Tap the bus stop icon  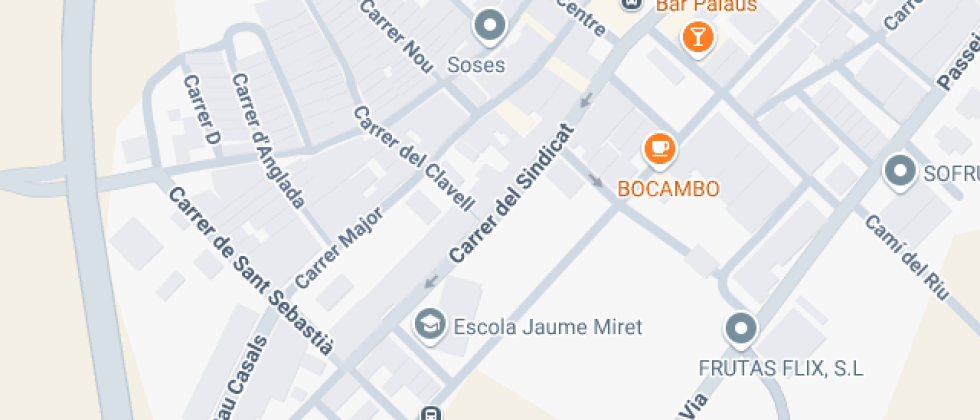[x=431, y=414]
